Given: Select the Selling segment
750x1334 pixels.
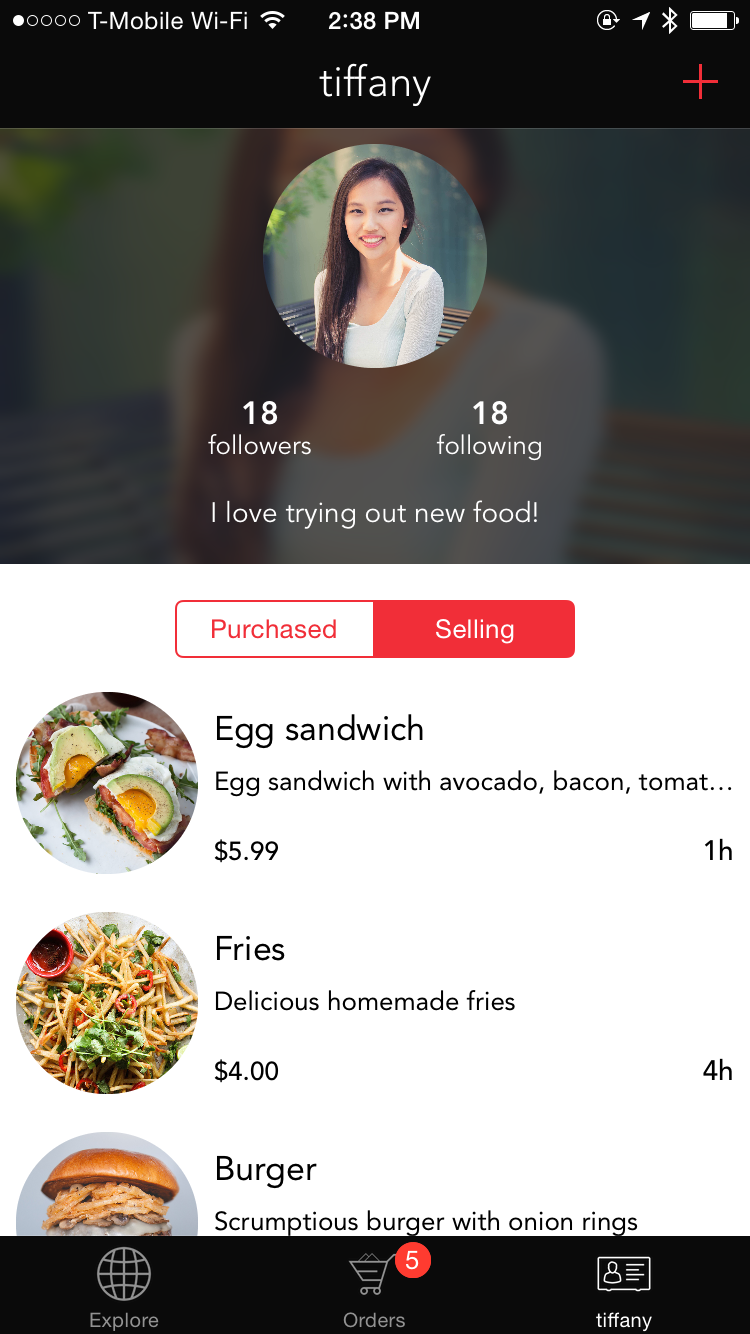Looking at the screenshot, I should click(x=474, y=629).
